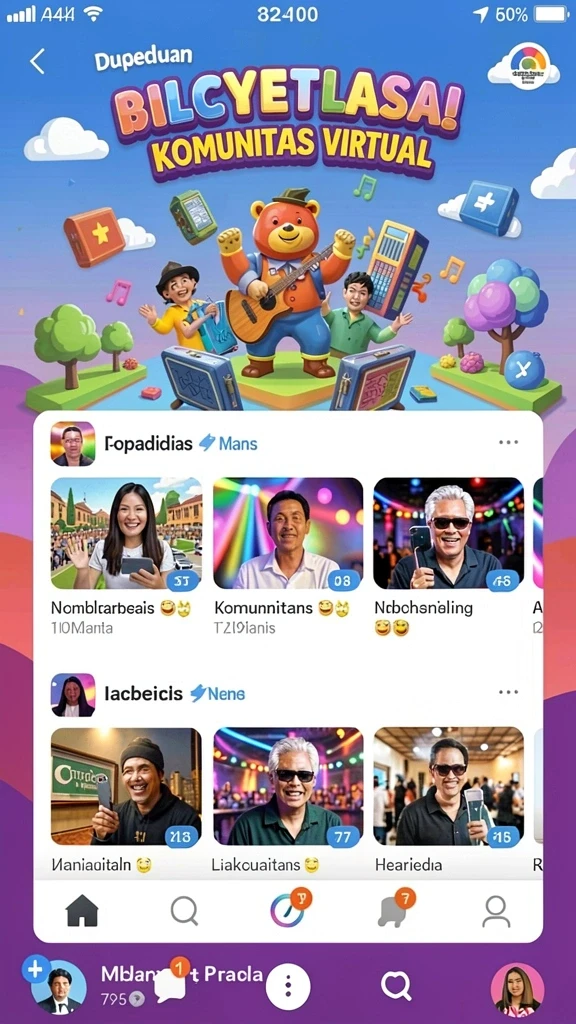576x1024 pixels.
Task: Go back using the top-left arrow
Action: (x=37, y=61)
